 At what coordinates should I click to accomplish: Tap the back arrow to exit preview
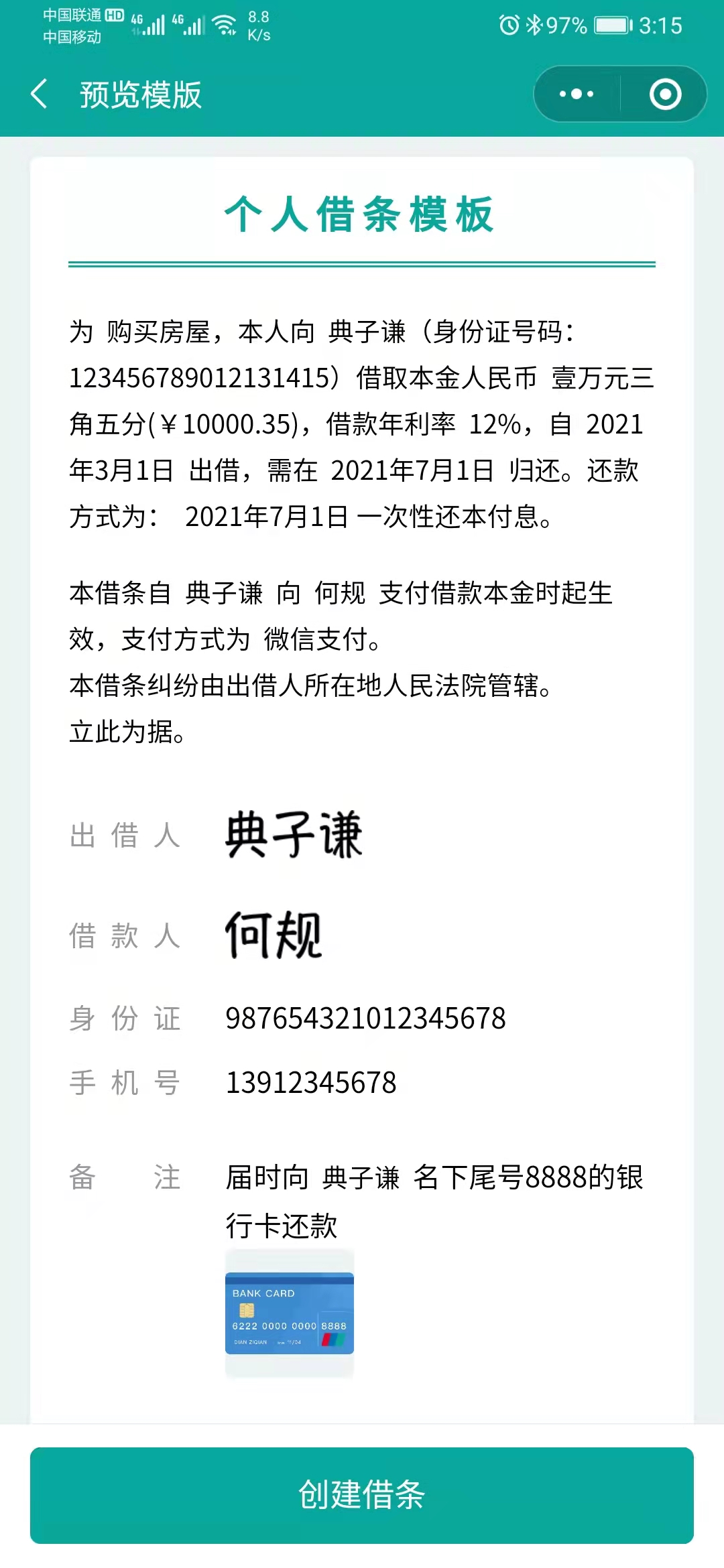tap(38, 94)
